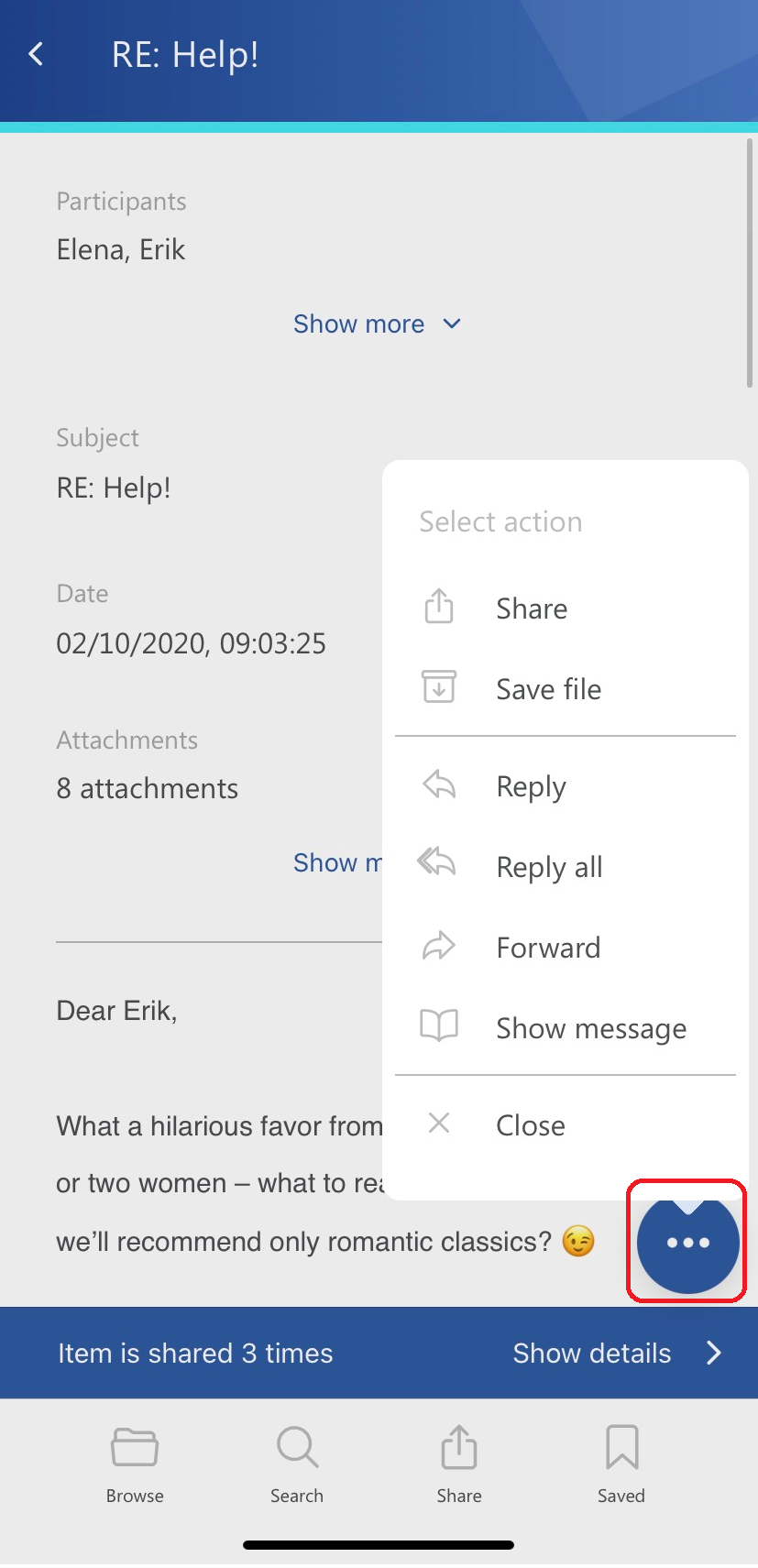Screen dimensions: 758x1568
Task: Switch to the Search tab
Action: [x=297, y=1464]
